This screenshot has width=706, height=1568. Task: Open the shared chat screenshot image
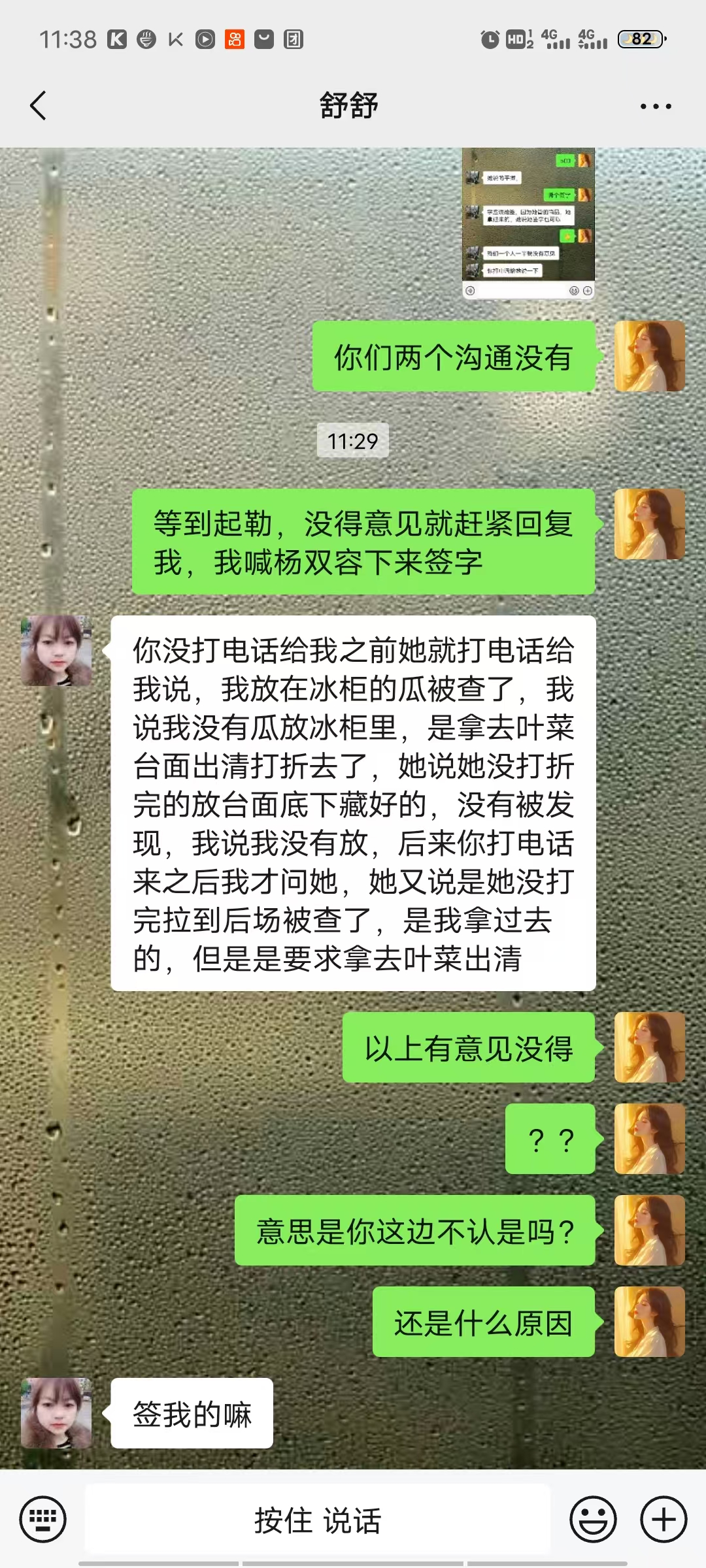pyautogui.click(x=528, y=222)
